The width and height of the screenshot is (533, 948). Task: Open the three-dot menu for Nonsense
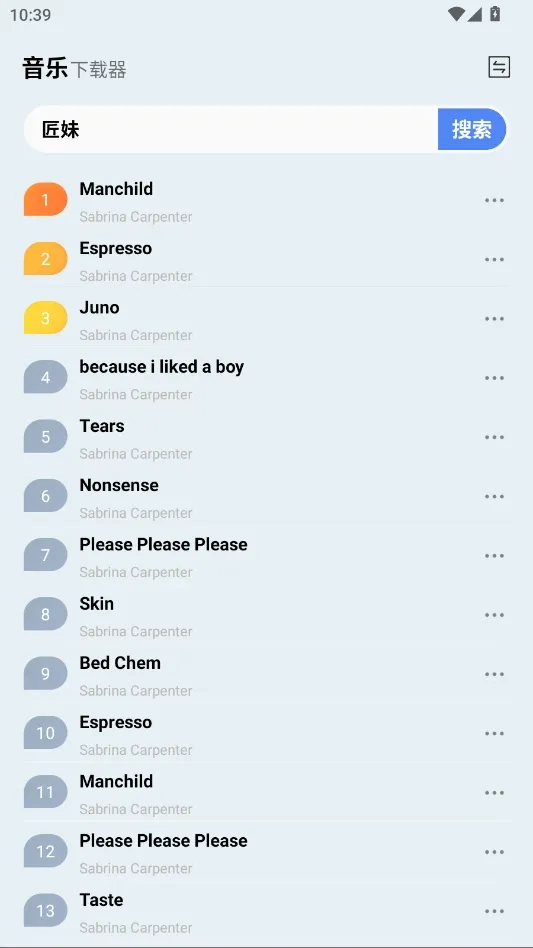pos(494,496)
